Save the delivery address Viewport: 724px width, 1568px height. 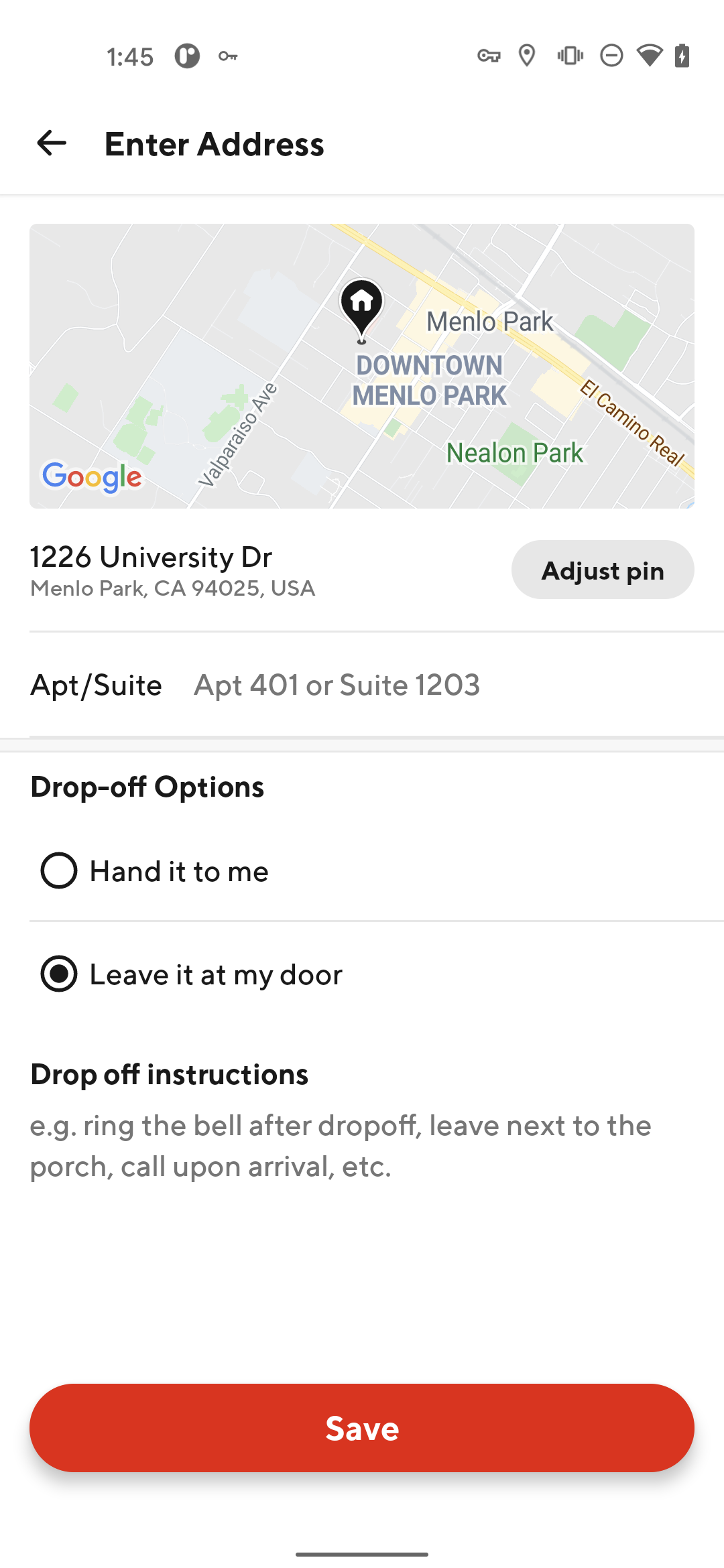(x=362, y=1428)
